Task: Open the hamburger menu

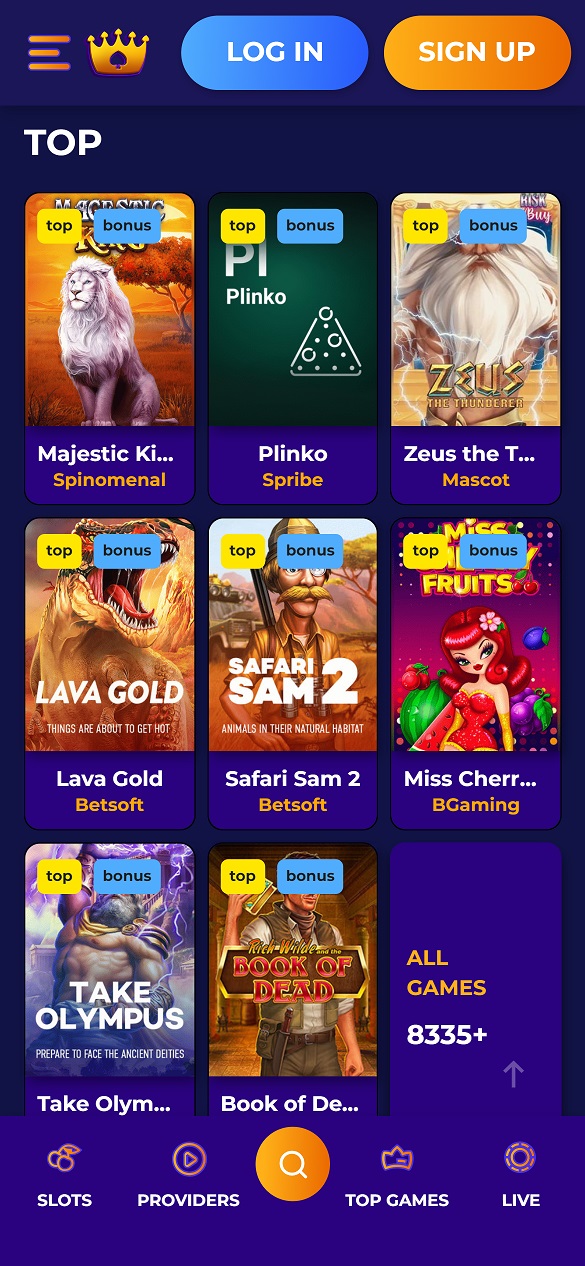Action: point(49,52)
